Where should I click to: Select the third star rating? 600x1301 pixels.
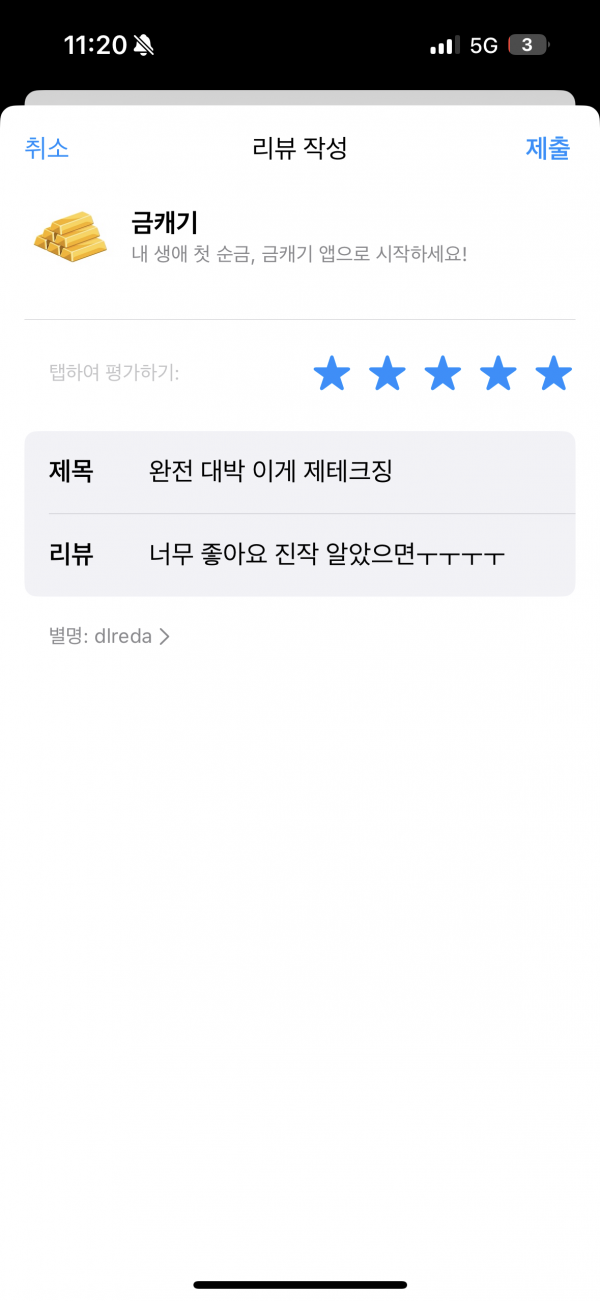point(442,374)
